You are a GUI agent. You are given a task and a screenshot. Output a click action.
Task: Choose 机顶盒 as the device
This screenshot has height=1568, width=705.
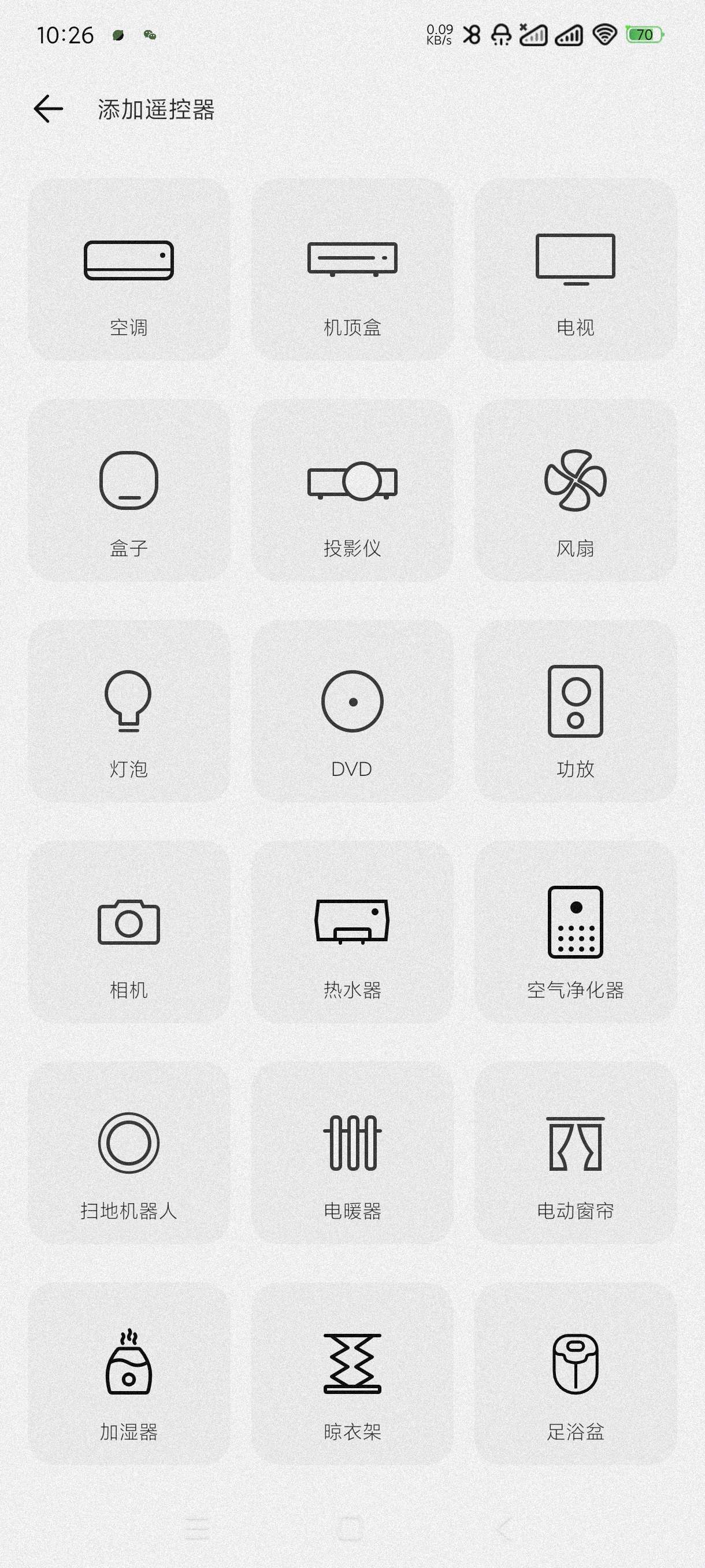(x=352, y=269)
